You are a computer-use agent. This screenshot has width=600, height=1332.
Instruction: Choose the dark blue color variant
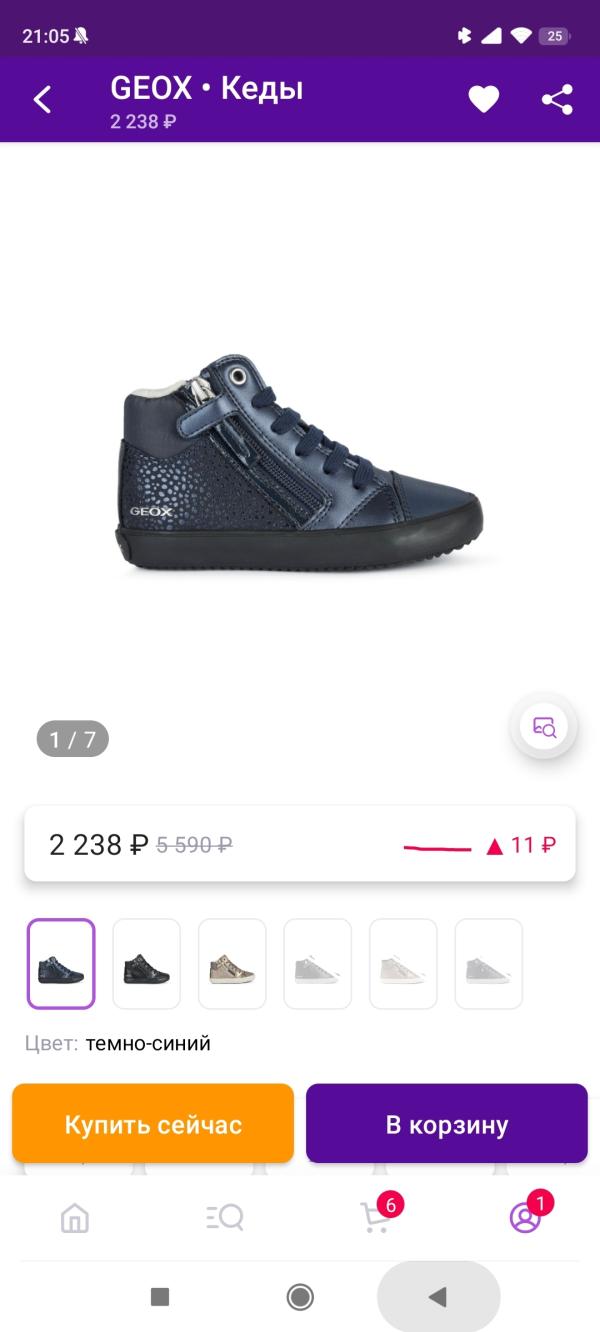[x=61, y=964]
